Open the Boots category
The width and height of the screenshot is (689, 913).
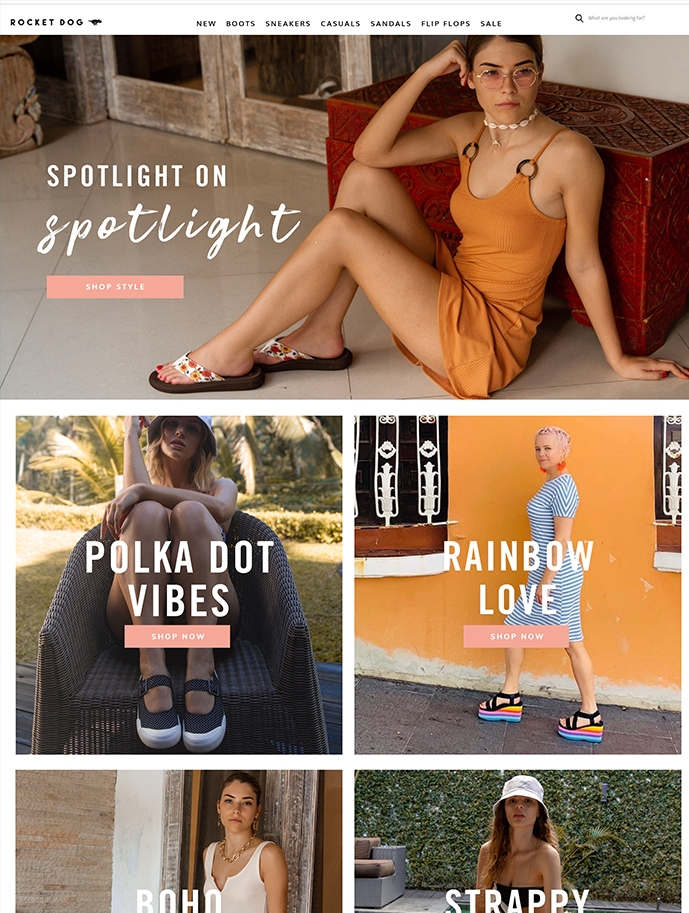click(x=240, y=23)
